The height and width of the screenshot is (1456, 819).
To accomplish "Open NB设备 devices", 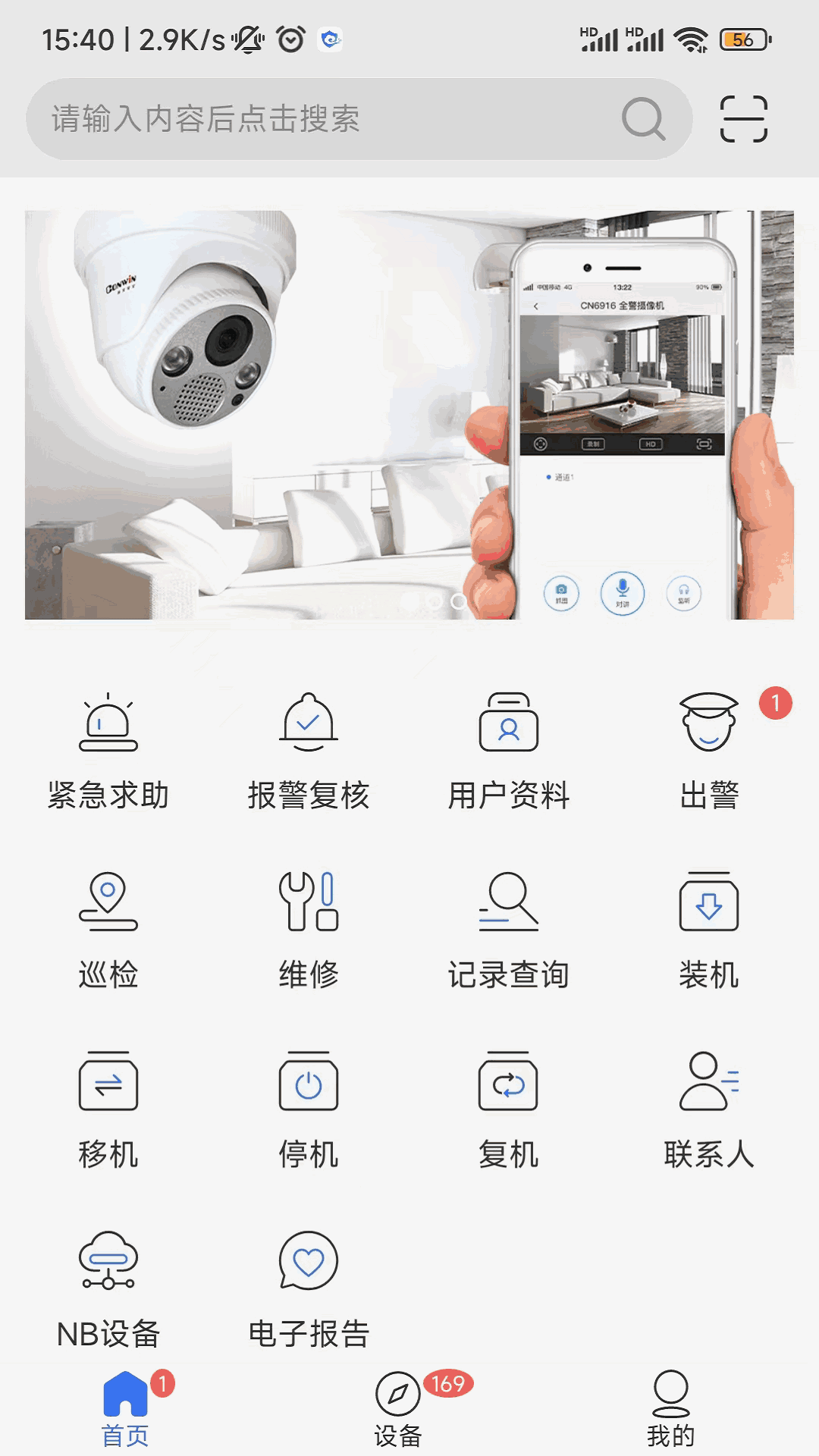I will pos(108,1289).
